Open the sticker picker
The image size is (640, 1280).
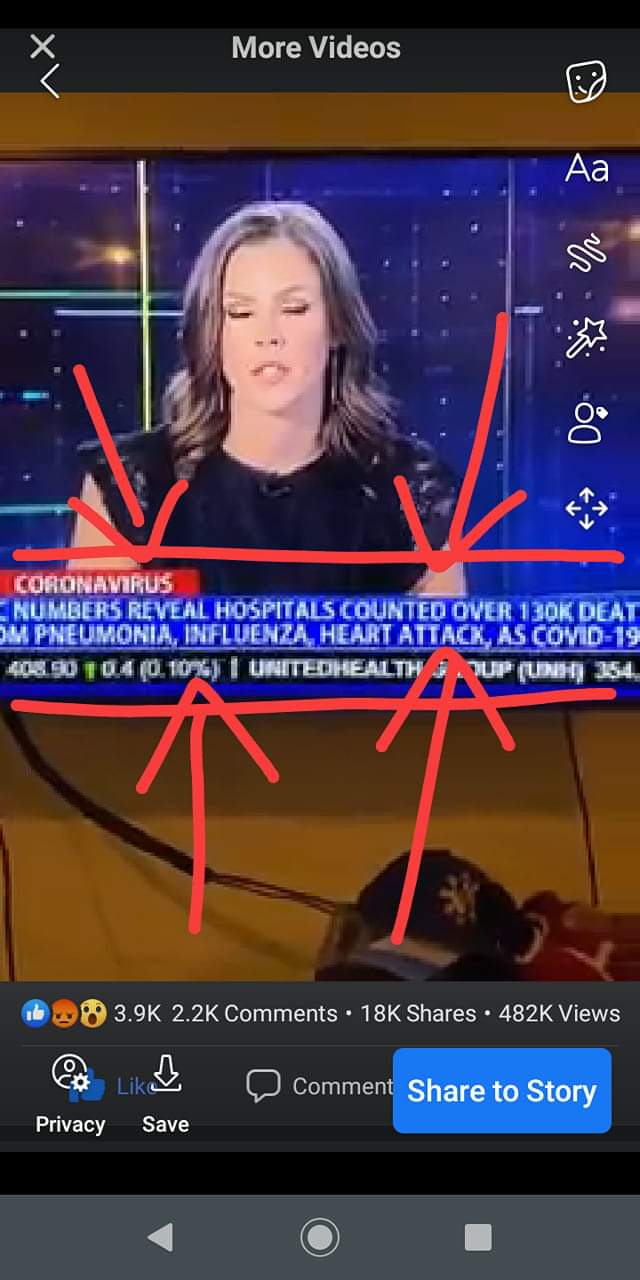pos(586,82)
